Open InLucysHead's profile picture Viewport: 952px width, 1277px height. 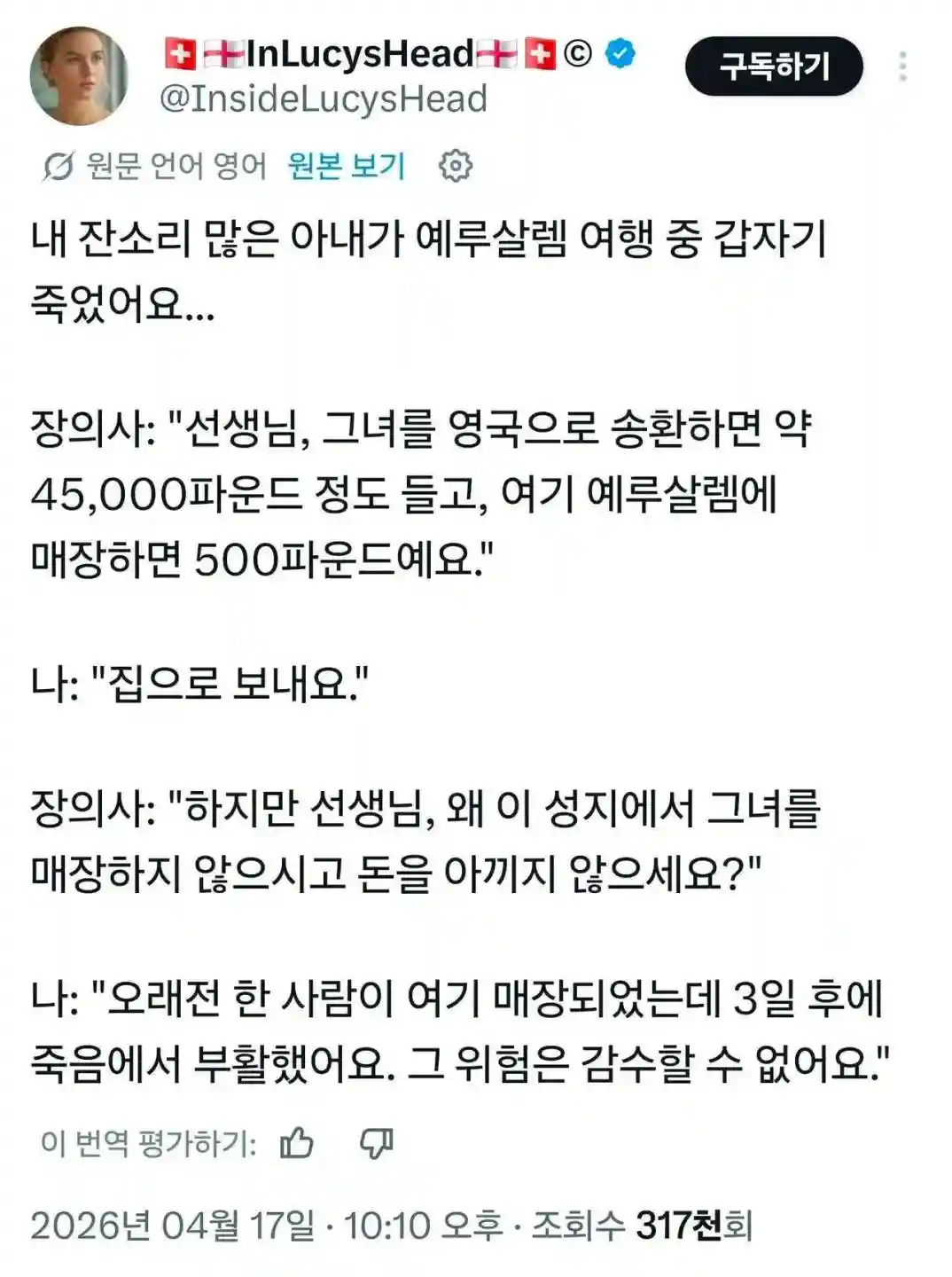[x=79, y=76]
